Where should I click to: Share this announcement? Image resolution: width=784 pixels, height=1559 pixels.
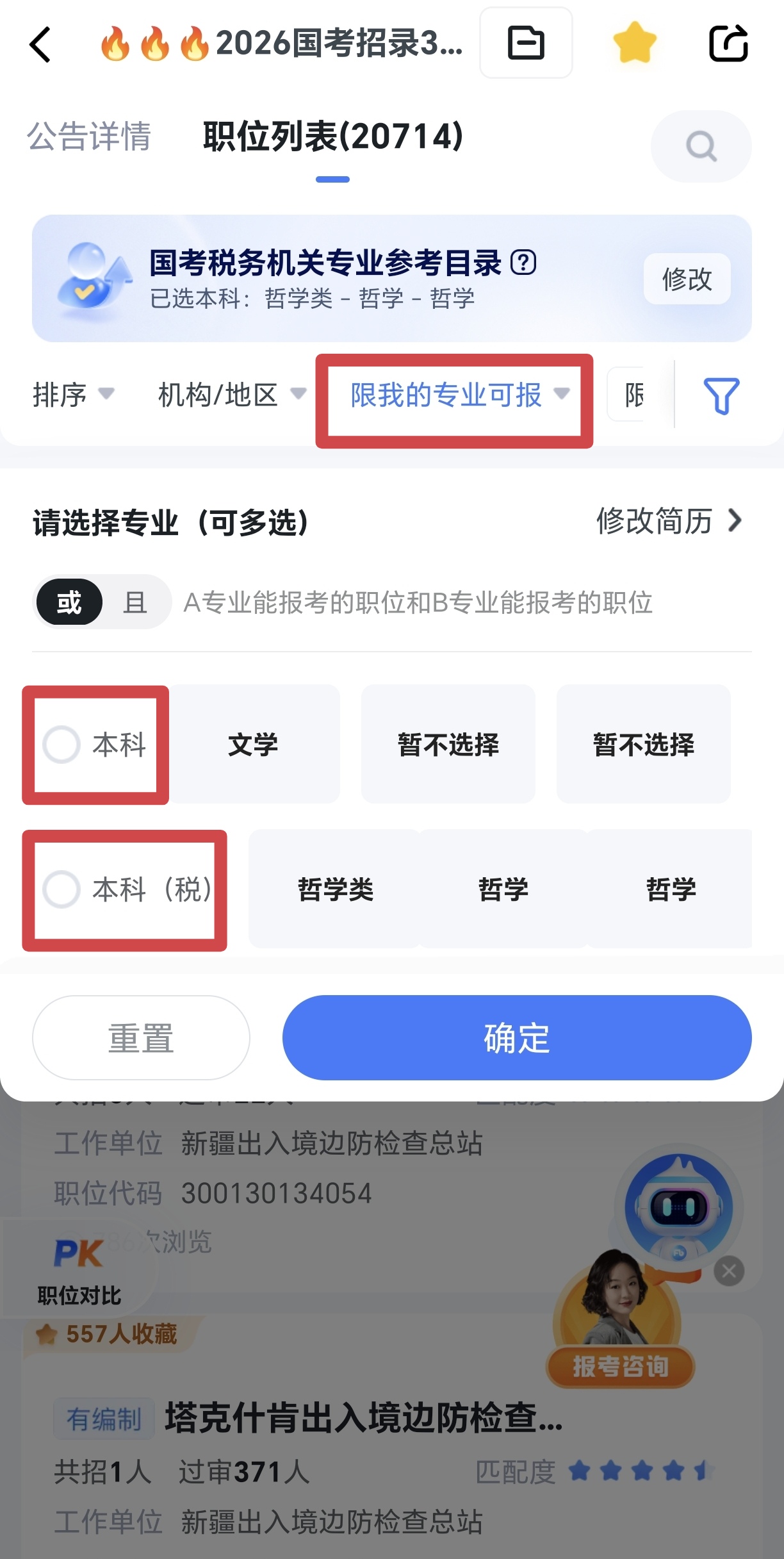[x=728, y=43]
